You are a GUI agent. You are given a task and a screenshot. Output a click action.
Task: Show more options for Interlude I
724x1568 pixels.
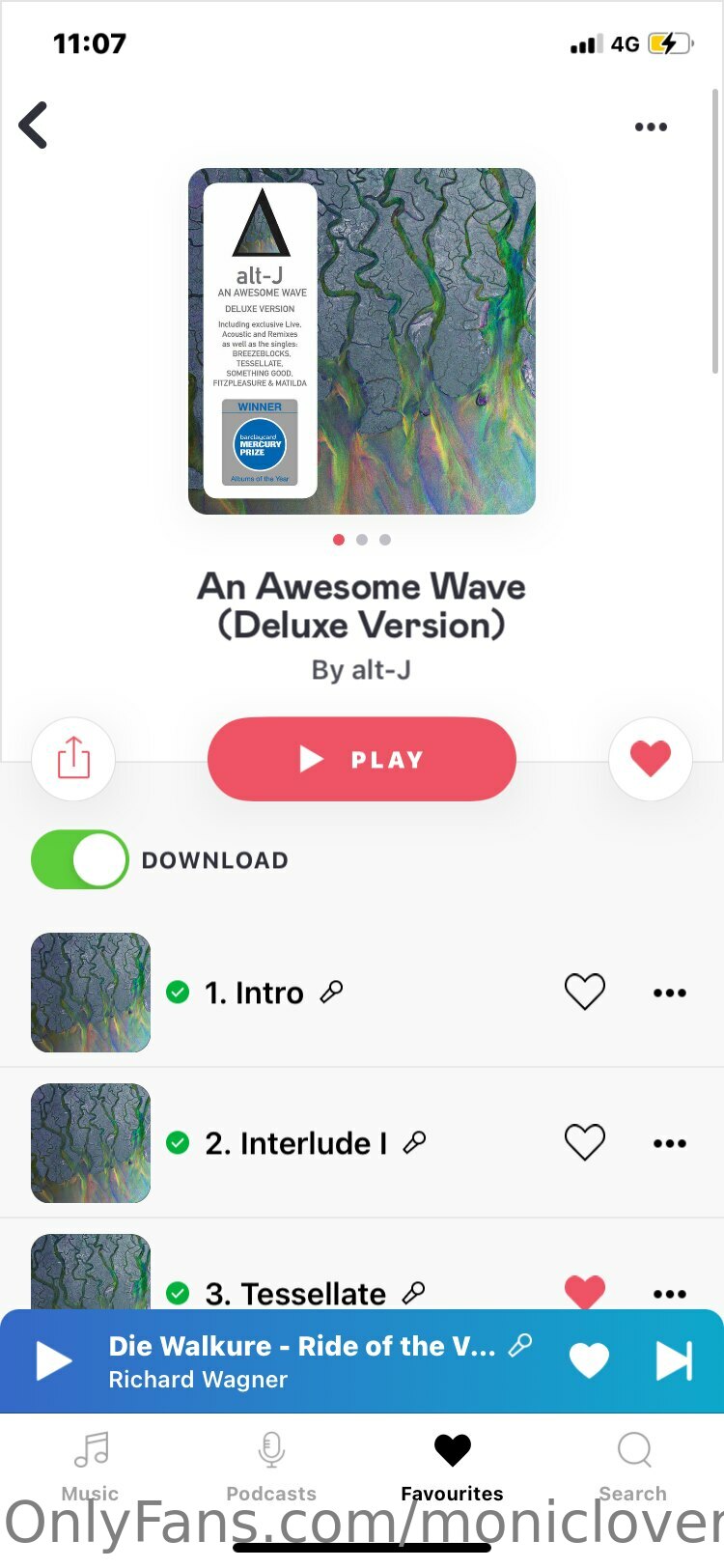(x=669, y=1143)
